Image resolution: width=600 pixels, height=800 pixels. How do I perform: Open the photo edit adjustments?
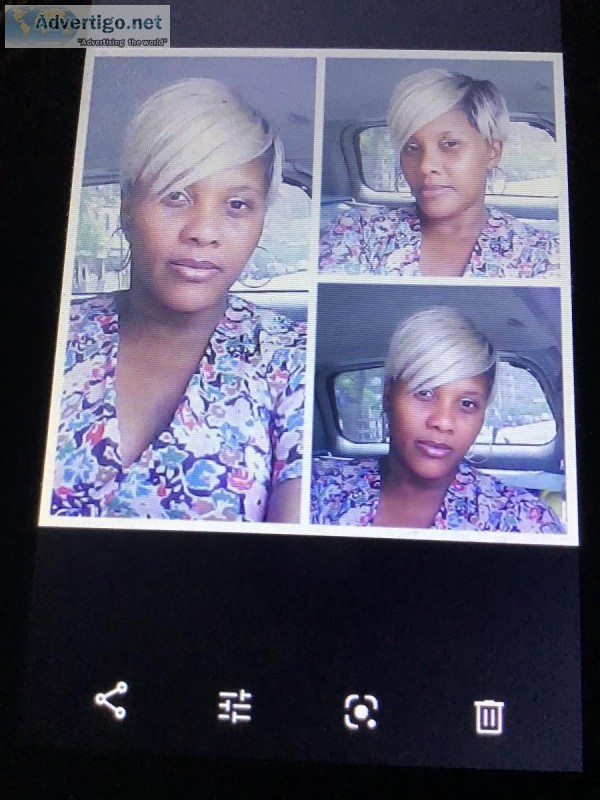point(235,706)
